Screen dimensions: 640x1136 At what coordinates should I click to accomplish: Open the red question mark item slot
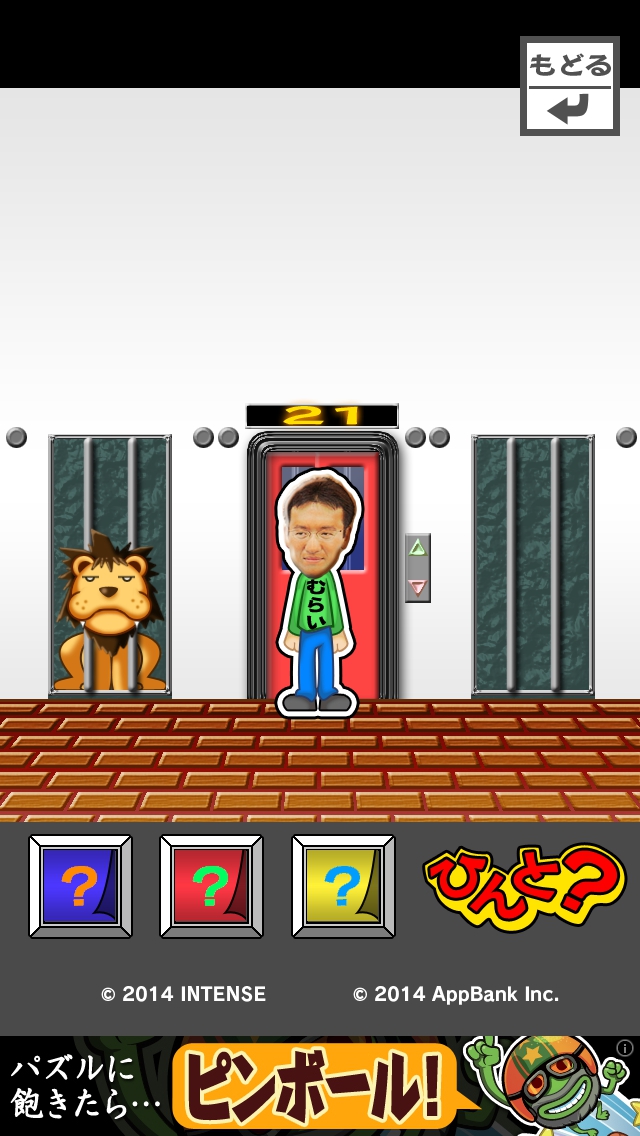211,886
